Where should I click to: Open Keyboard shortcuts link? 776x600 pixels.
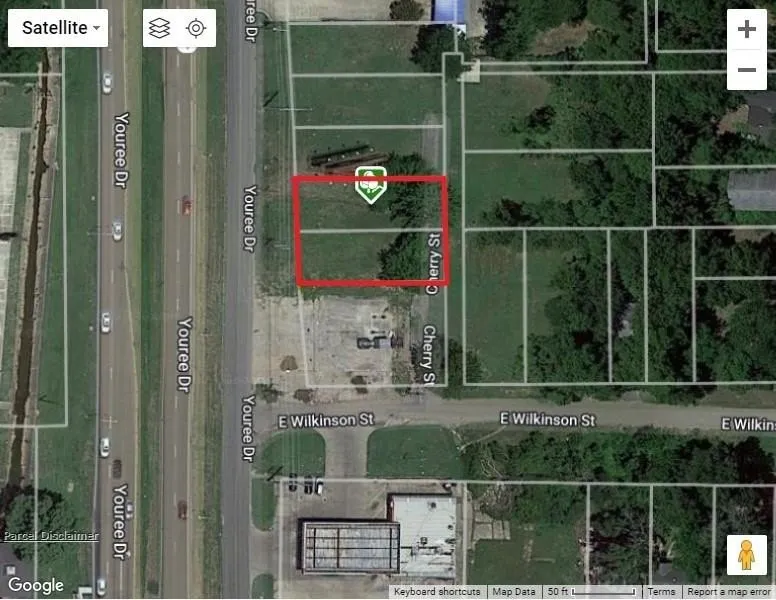(x=436, y=592)
